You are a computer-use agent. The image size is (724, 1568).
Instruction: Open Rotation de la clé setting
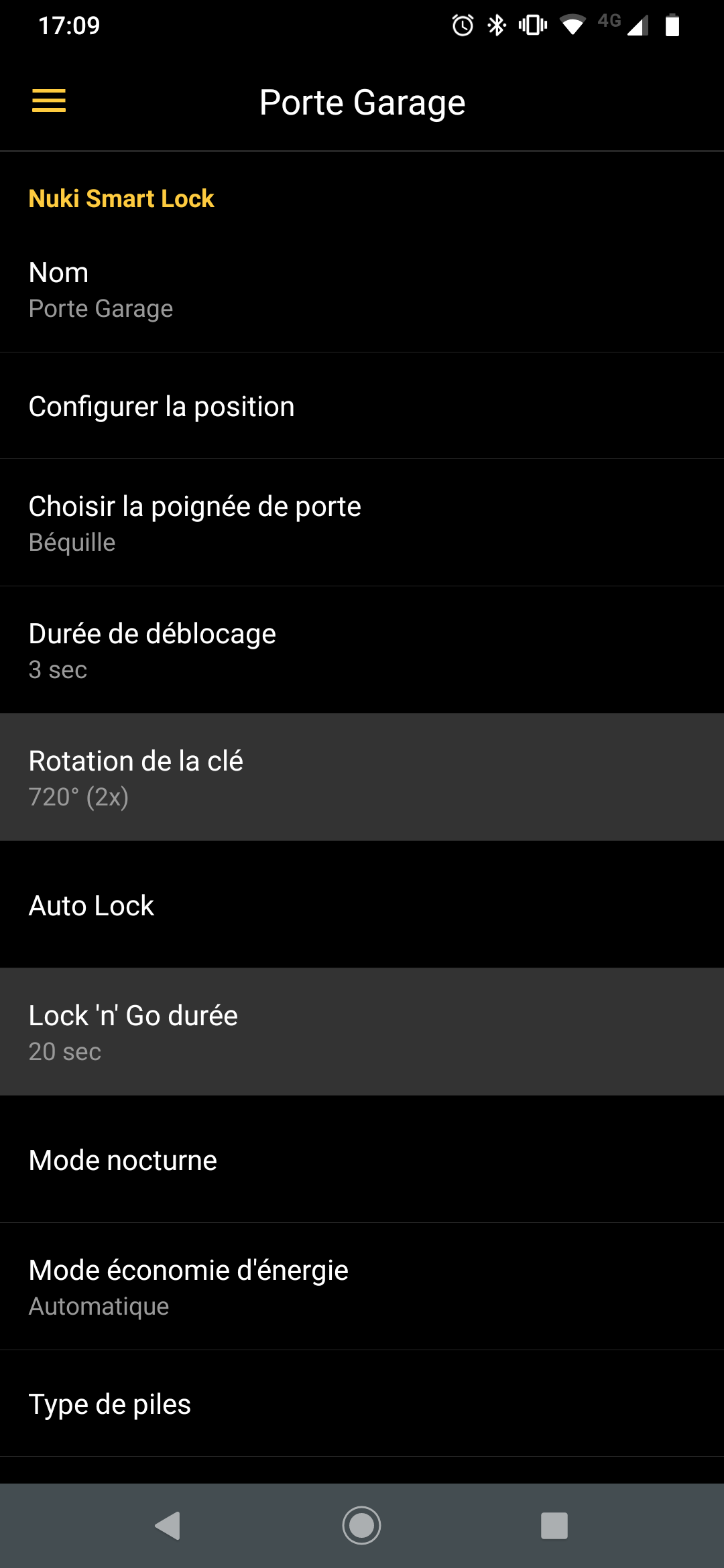[362, 778]
